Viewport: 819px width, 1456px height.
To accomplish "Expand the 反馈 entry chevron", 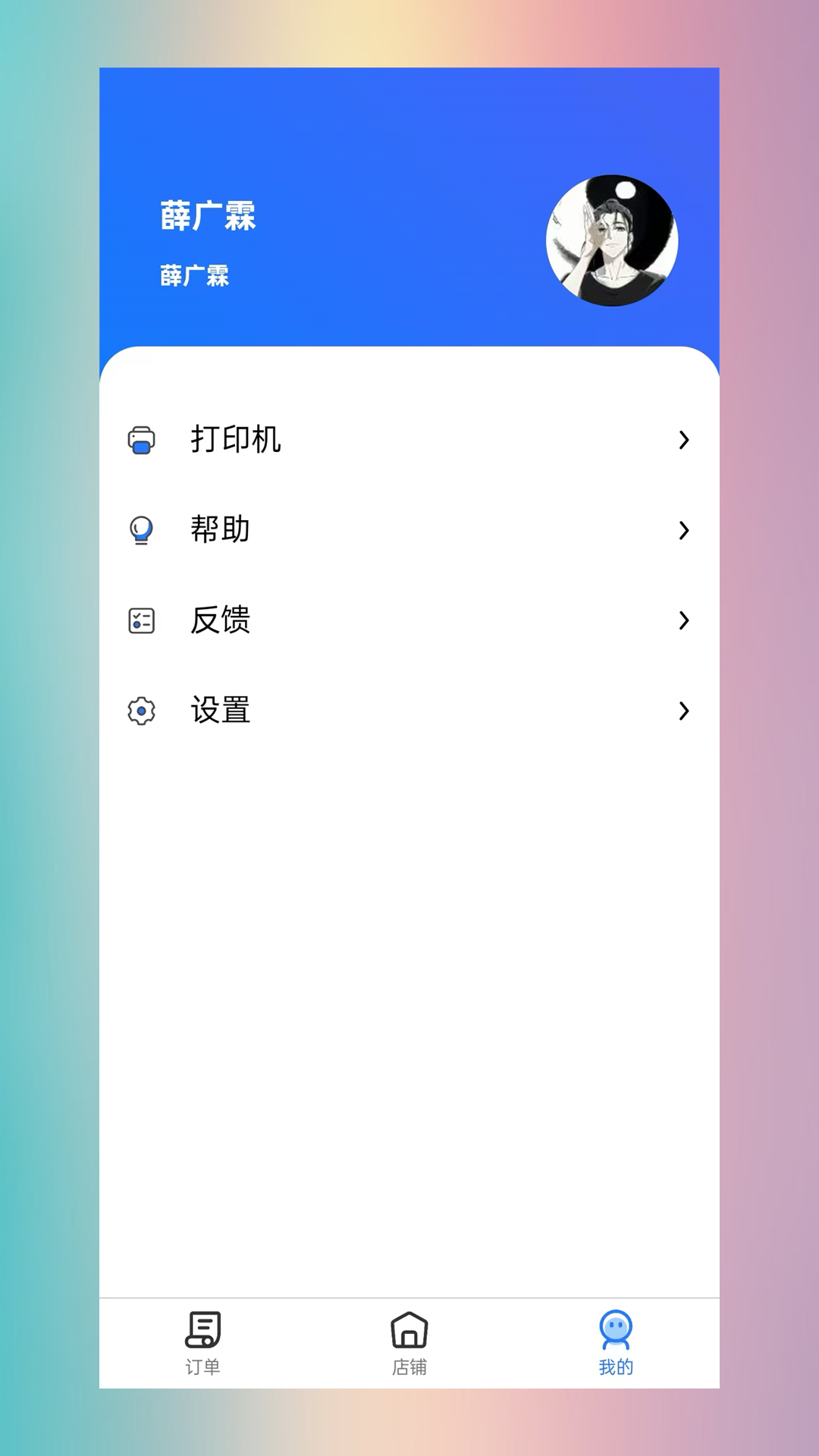I will pyautogui.click(x=685, y=620).
